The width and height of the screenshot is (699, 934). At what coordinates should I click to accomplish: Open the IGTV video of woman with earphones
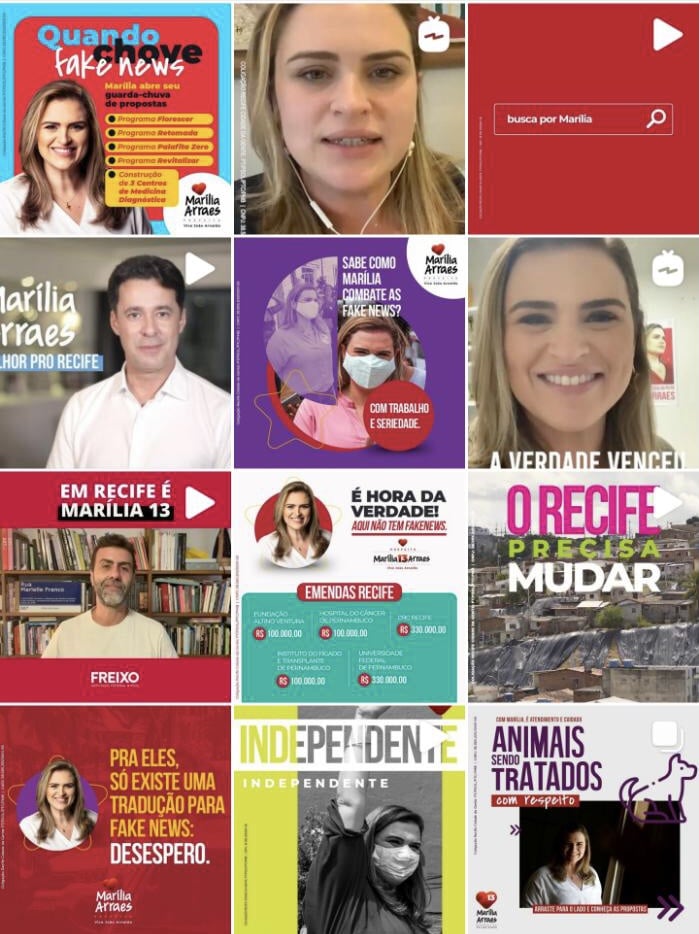coord(349,118)
